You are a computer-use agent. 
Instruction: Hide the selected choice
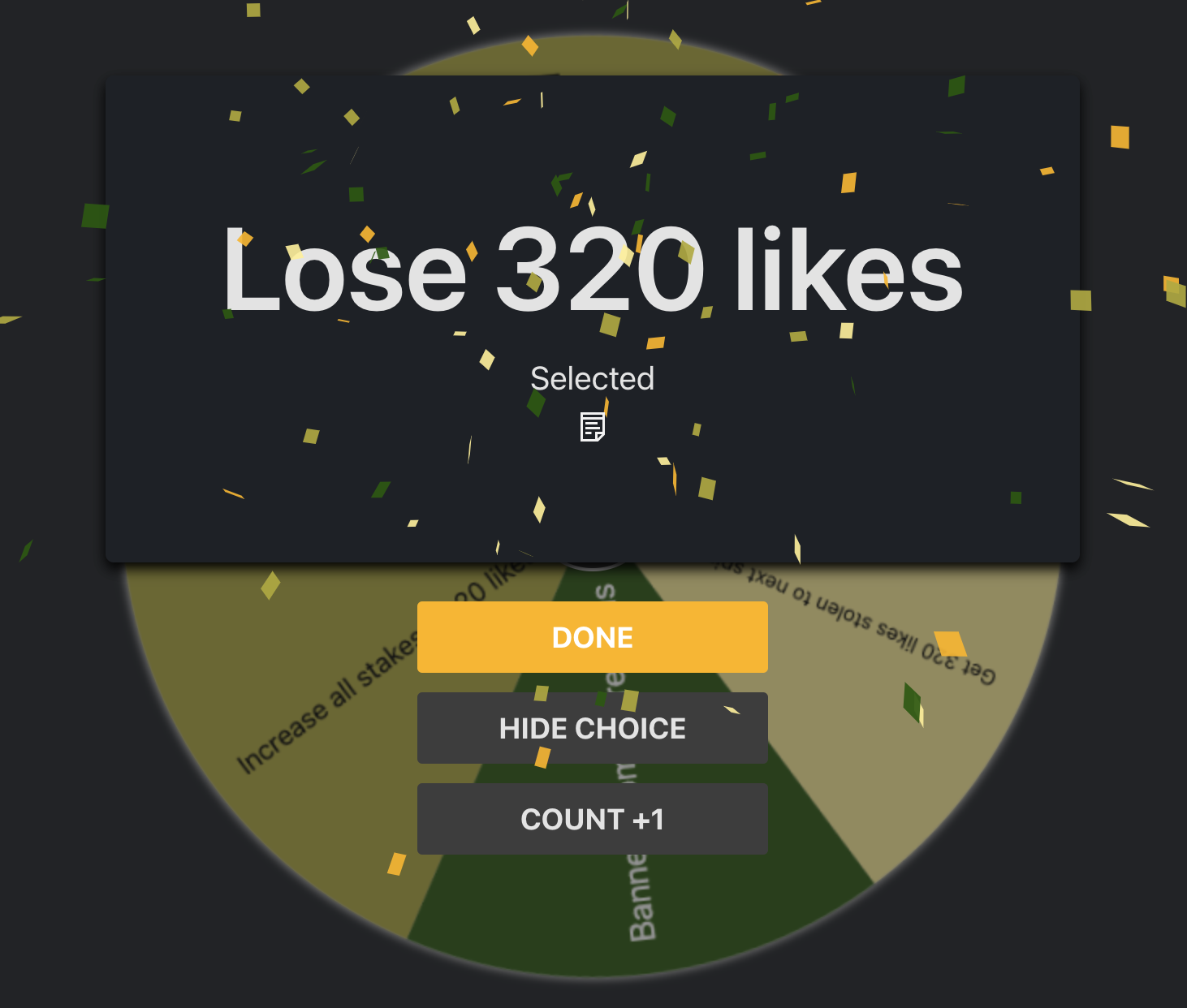pyautogui.click(x=592, y=728)
